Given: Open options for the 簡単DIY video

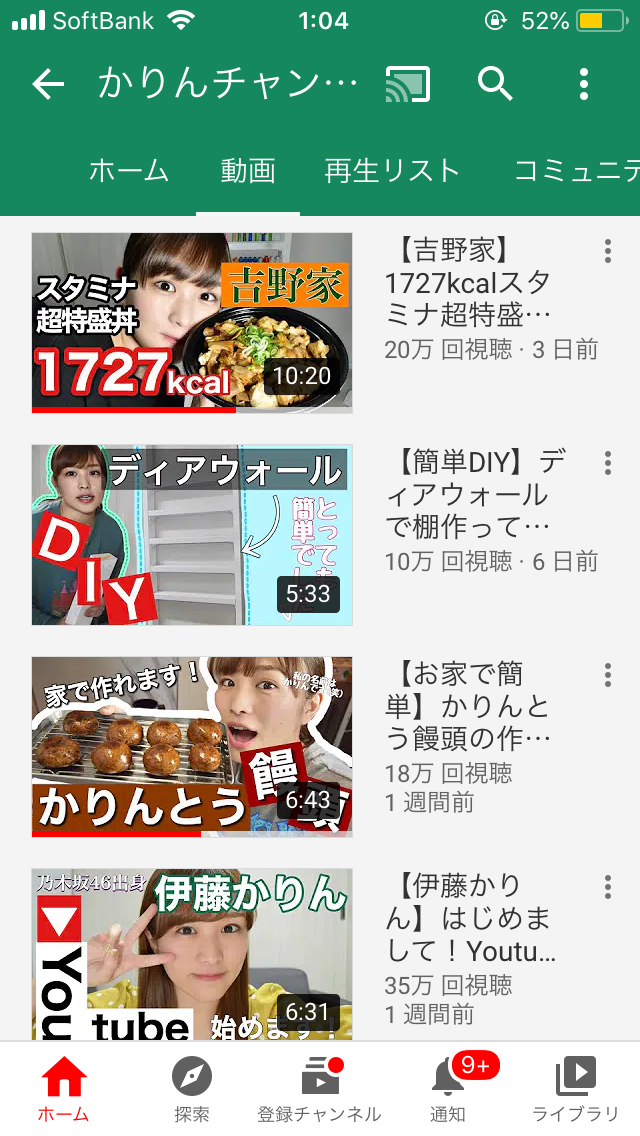Looking at the screenshot, I should click(x=607, y=463).
